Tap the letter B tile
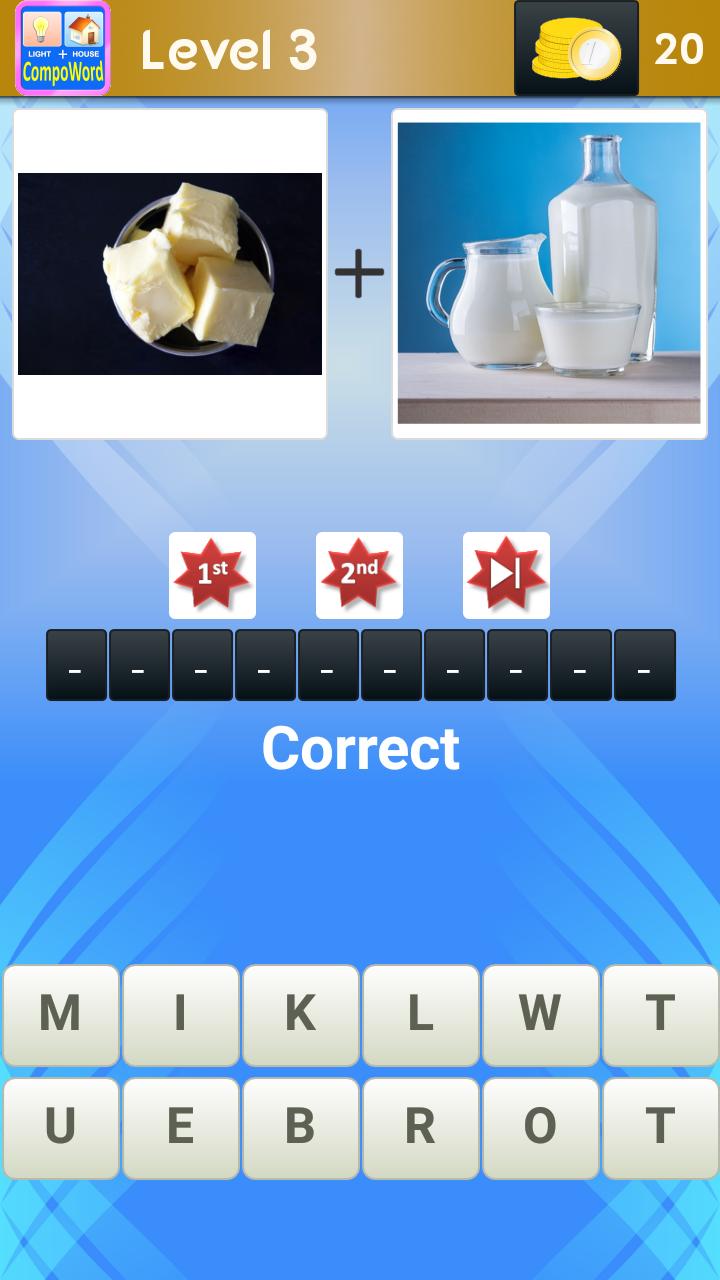 click(300, 1127)
